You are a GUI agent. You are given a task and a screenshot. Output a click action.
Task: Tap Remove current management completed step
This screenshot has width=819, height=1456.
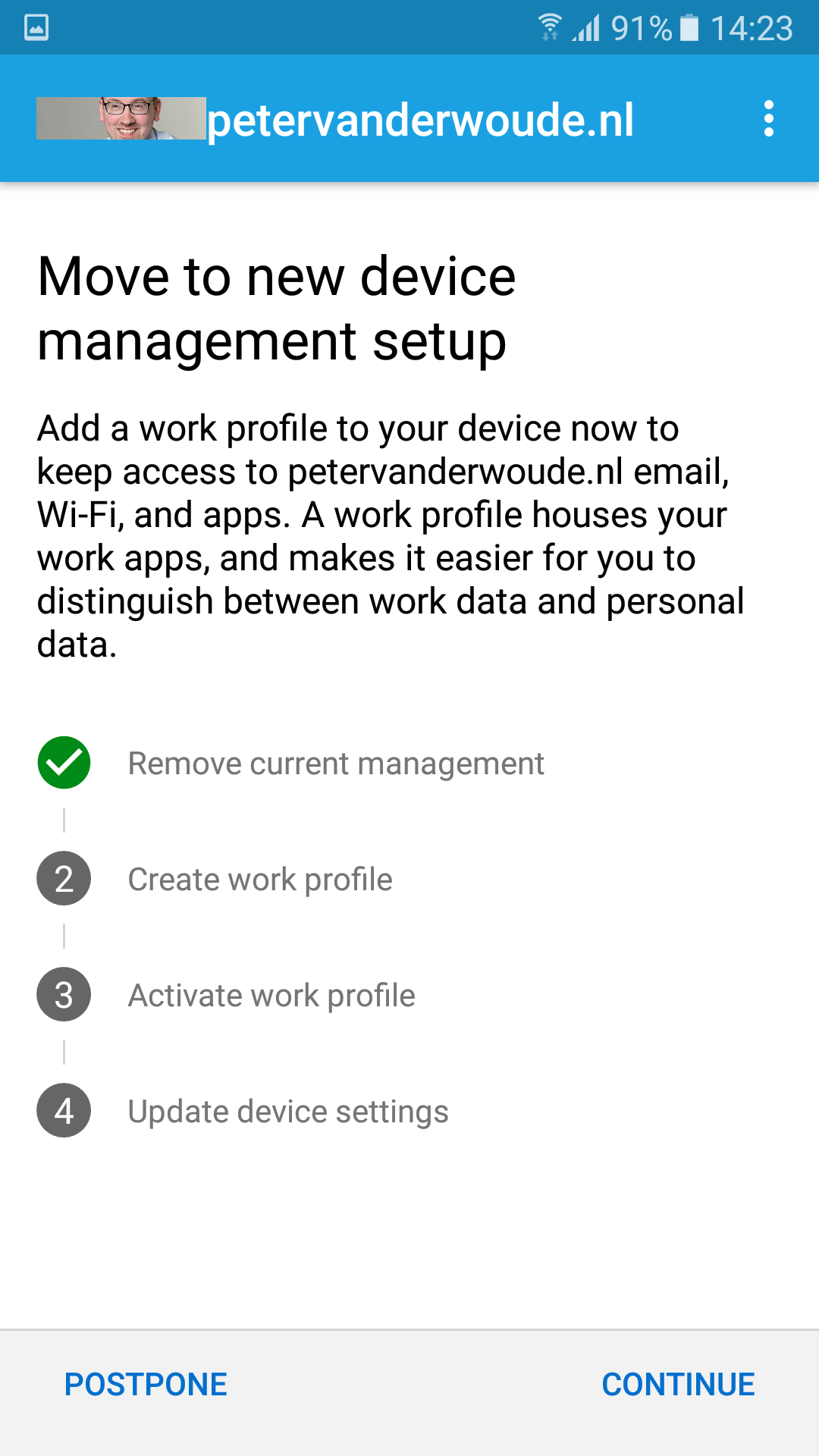pos(336,763)
